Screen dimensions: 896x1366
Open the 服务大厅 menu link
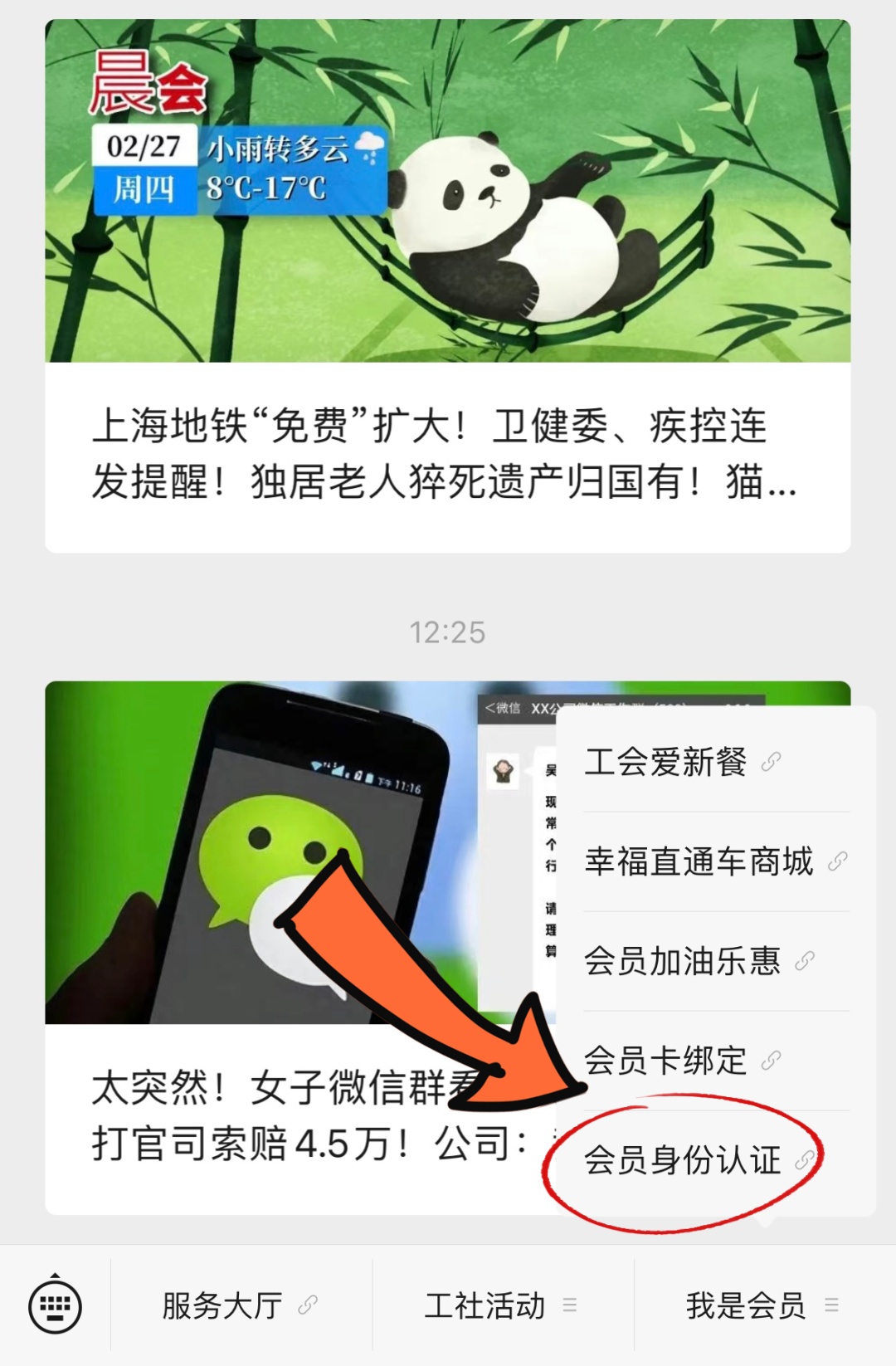click(x=241, y=1305)
